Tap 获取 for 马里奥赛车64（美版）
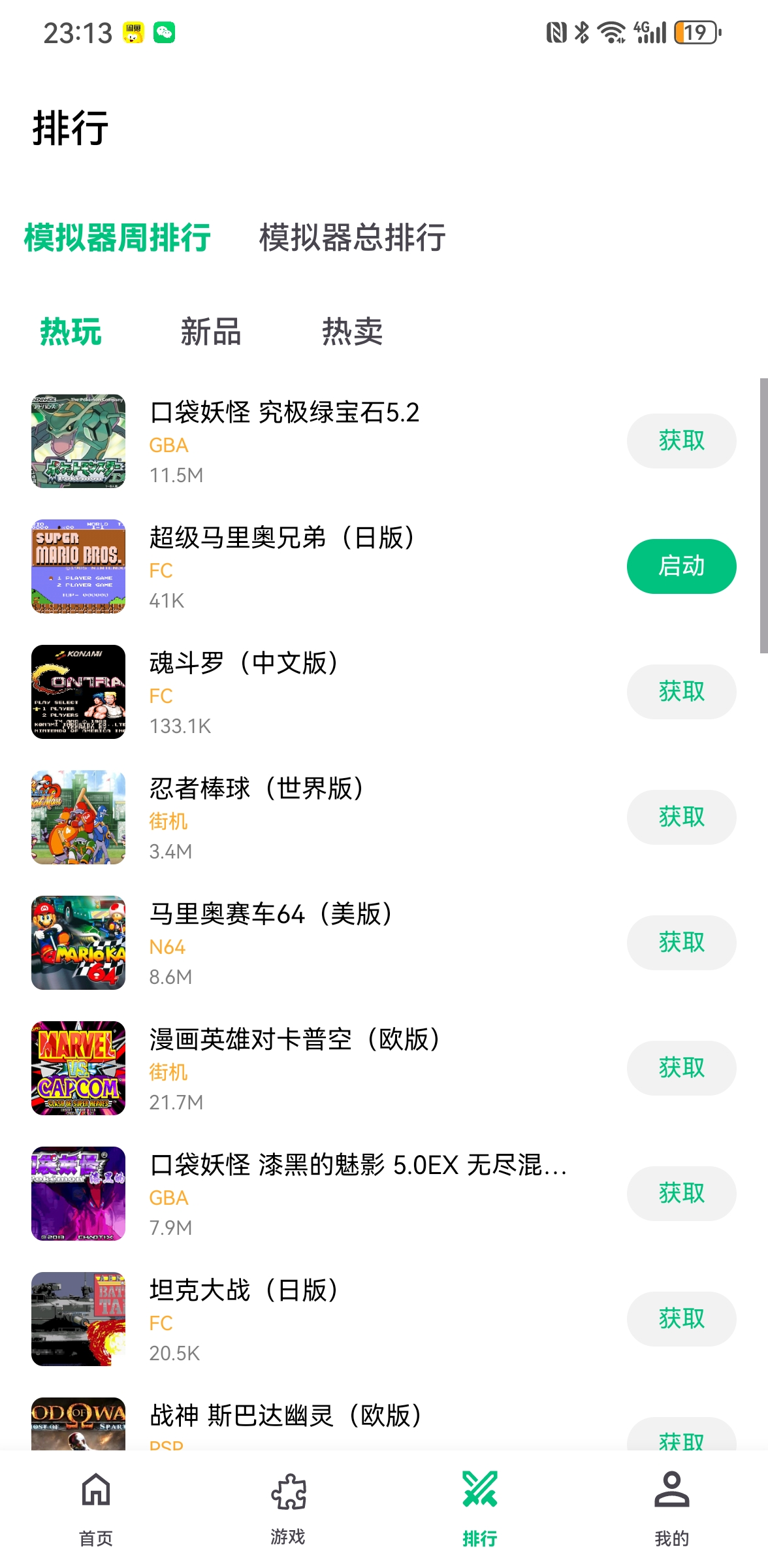 coord(680,942)
